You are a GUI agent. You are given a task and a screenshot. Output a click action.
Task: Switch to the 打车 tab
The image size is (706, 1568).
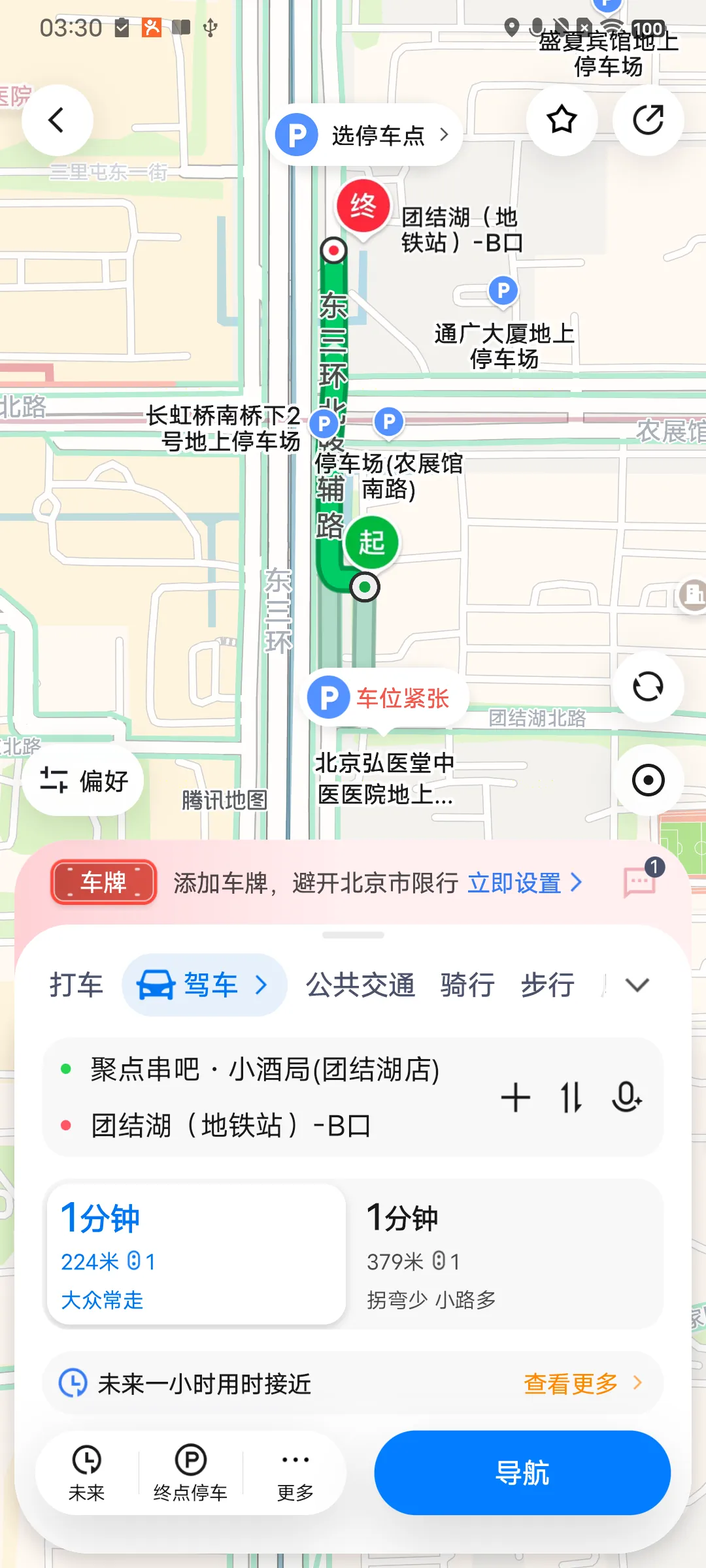76,985
